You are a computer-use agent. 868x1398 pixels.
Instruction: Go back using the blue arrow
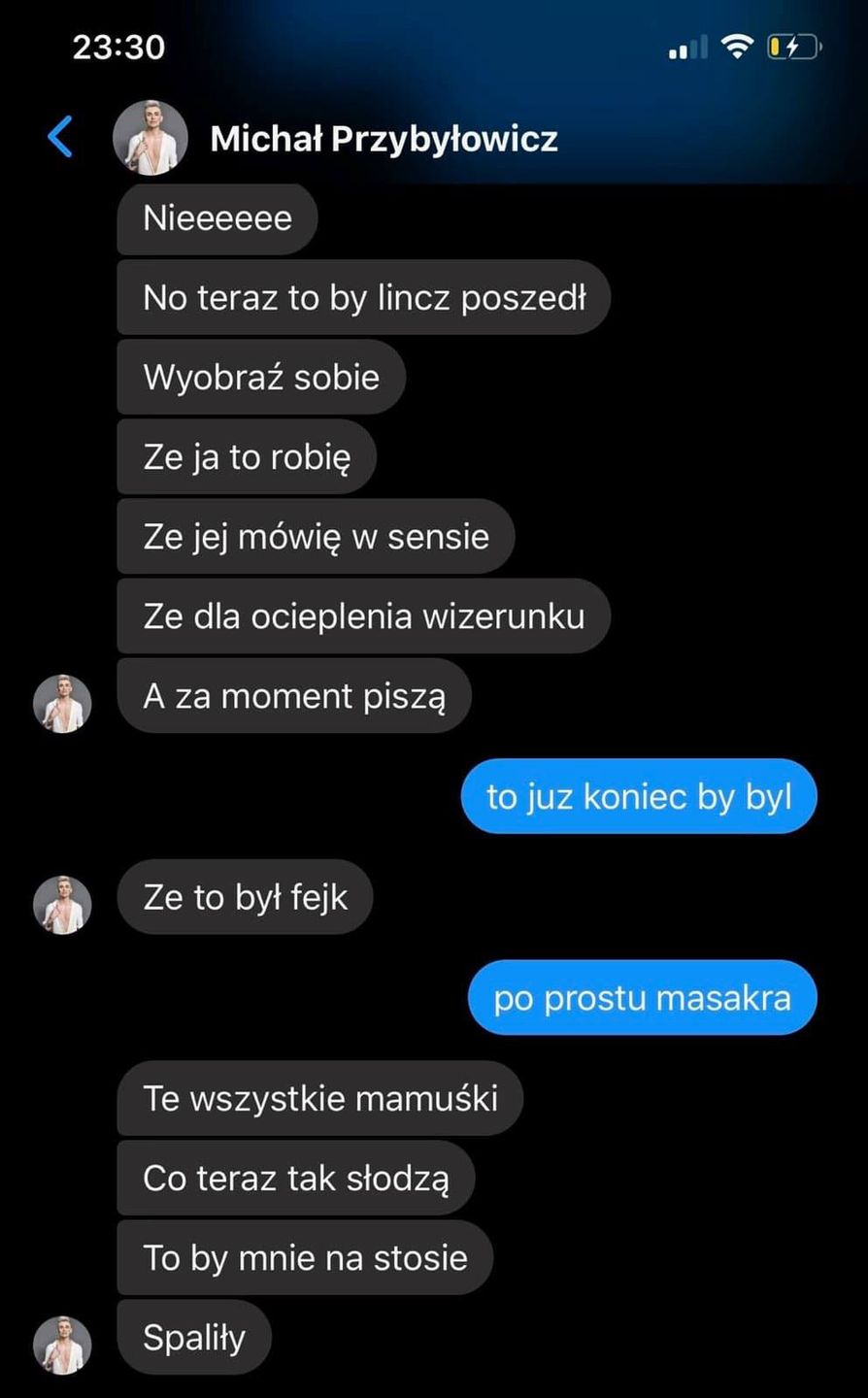point(60,137)
